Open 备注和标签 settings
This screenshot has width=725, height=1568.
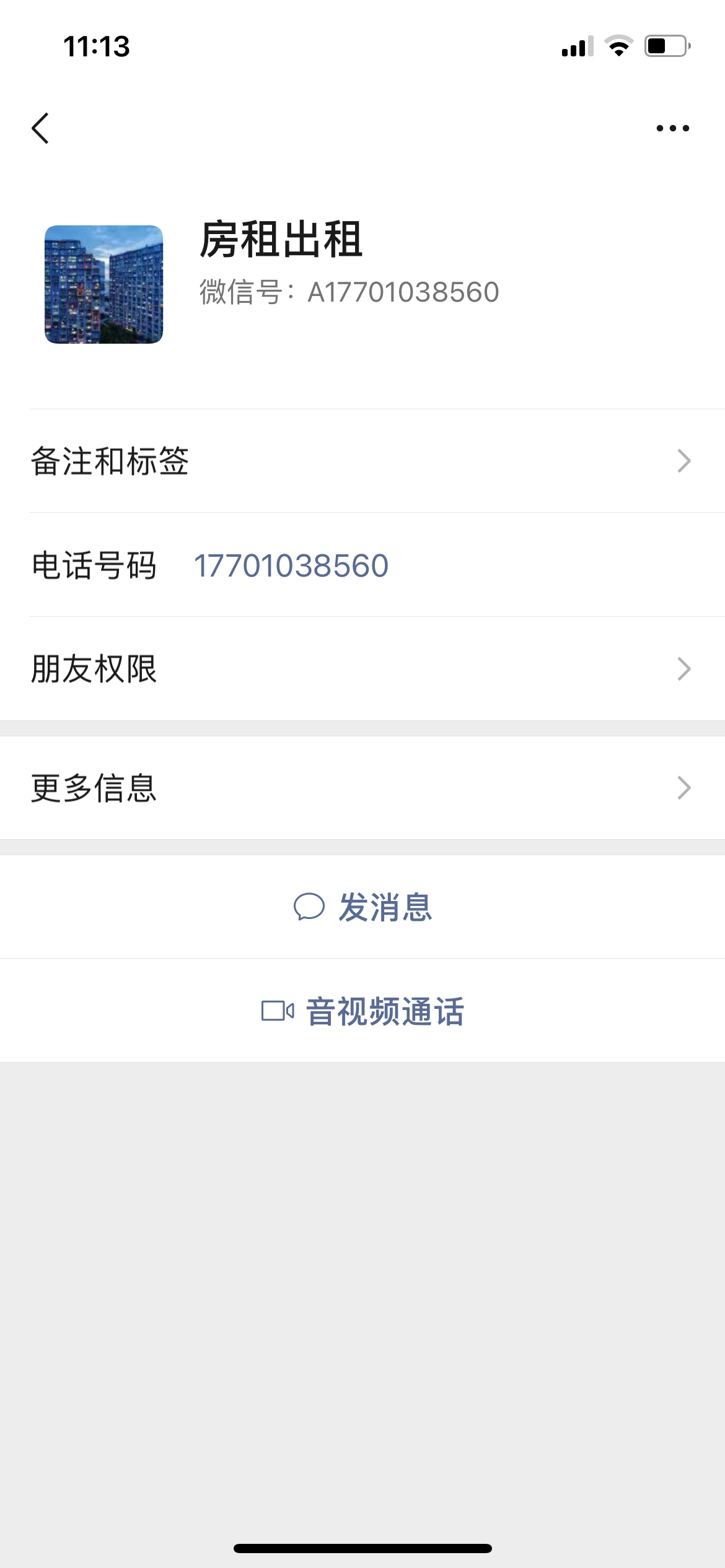coord(362,461)
